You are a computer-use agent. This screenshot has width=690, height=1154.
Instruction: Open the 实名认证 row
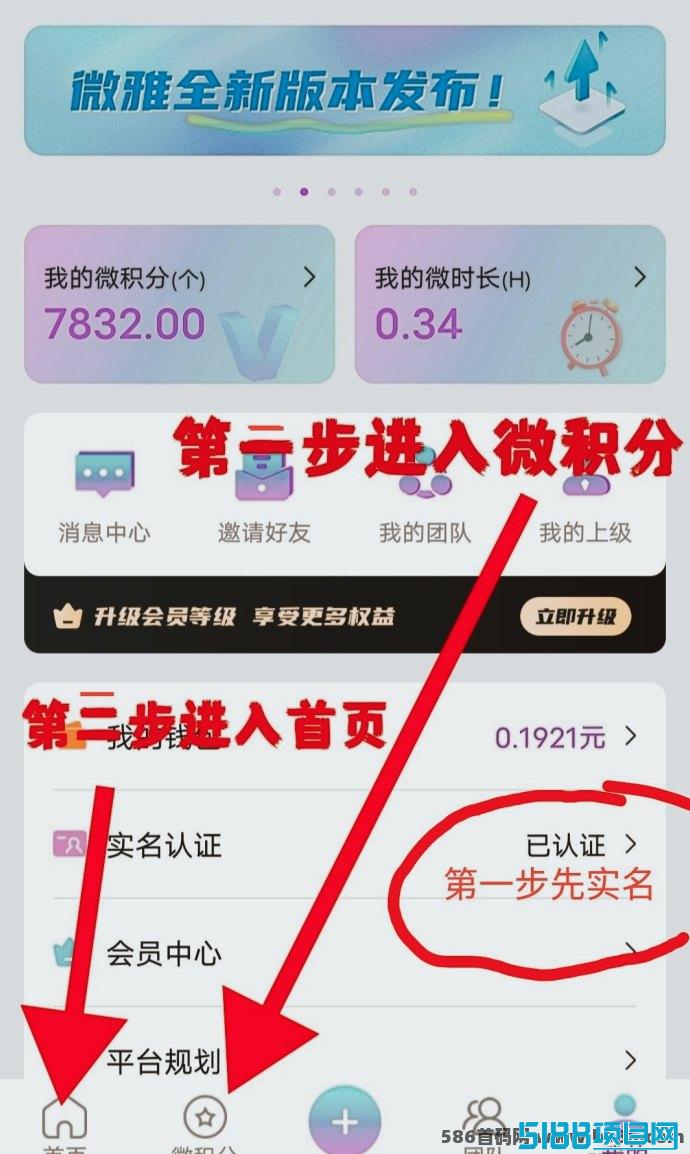(344, 845)
